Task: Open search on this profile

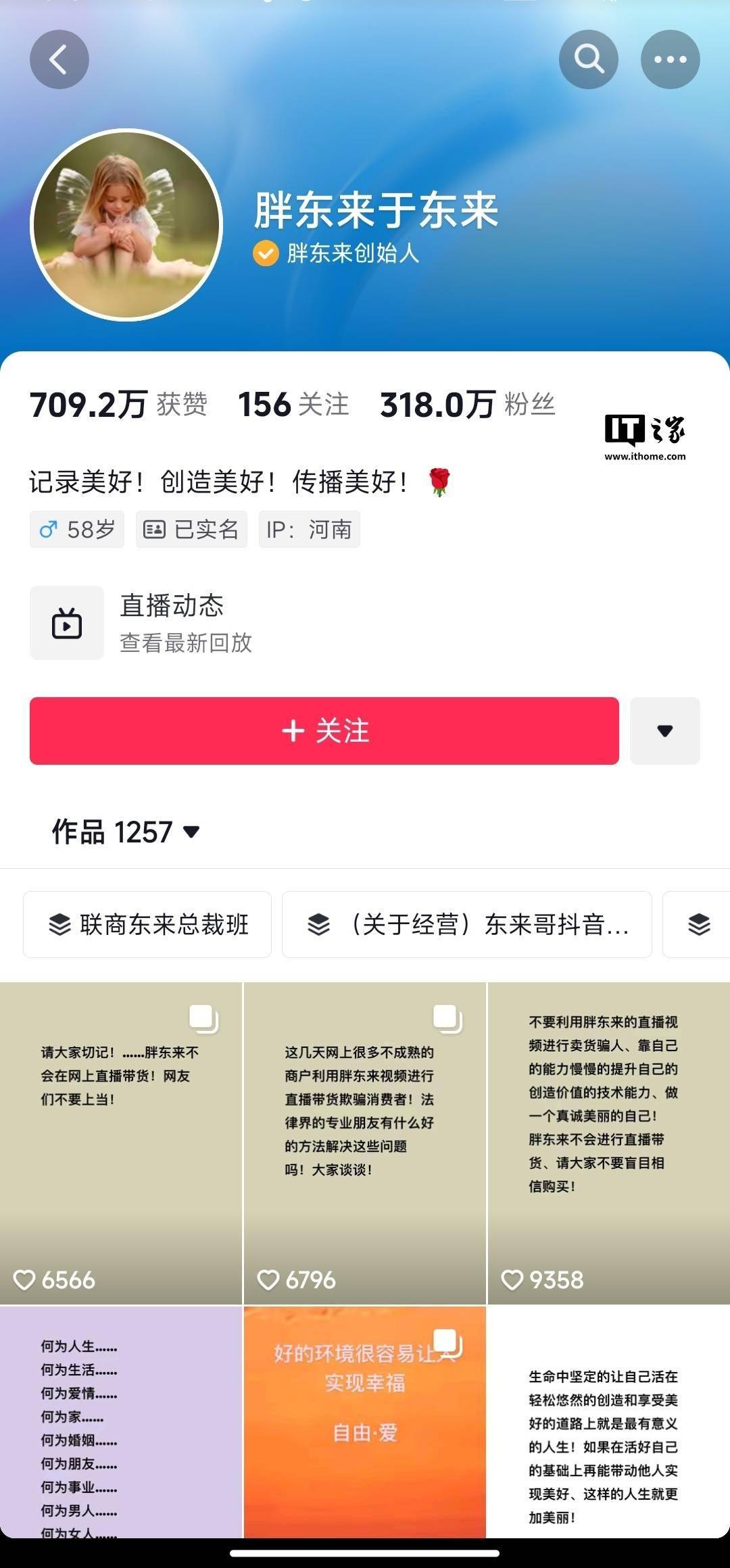Action: coord(589,59)
